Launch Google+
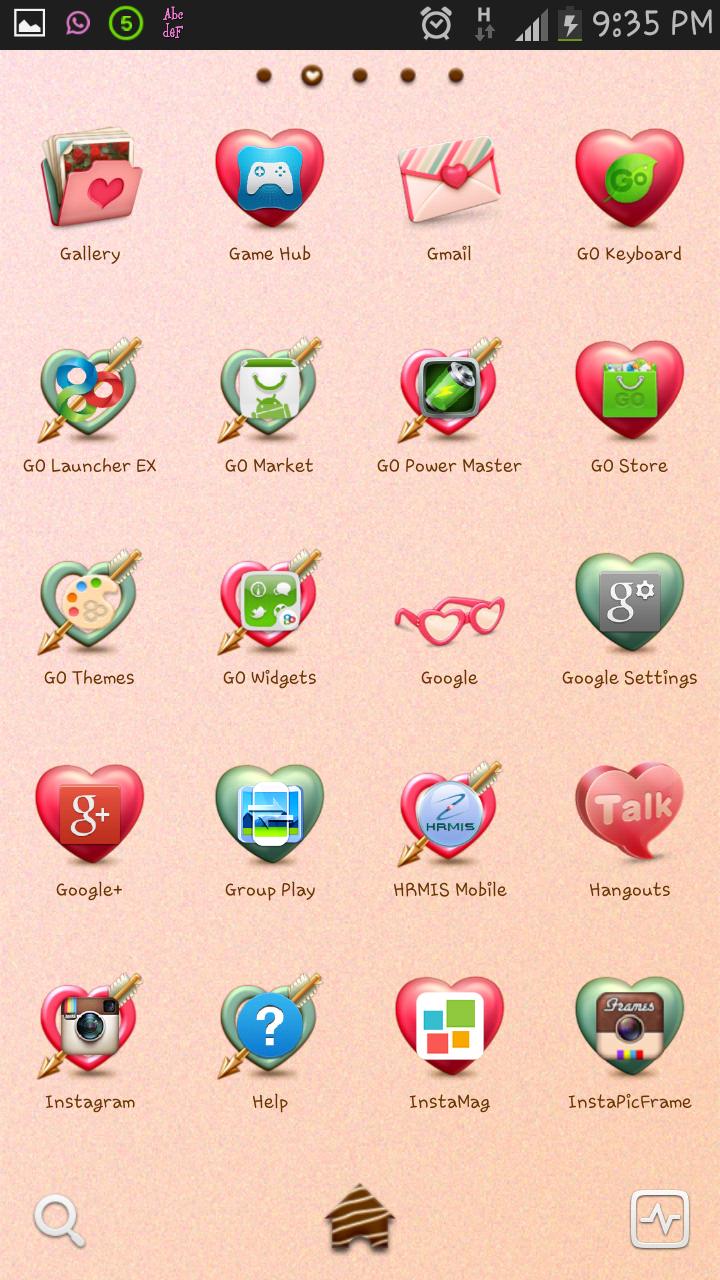This screenshot has height=1280, width=720. (90, 816)
